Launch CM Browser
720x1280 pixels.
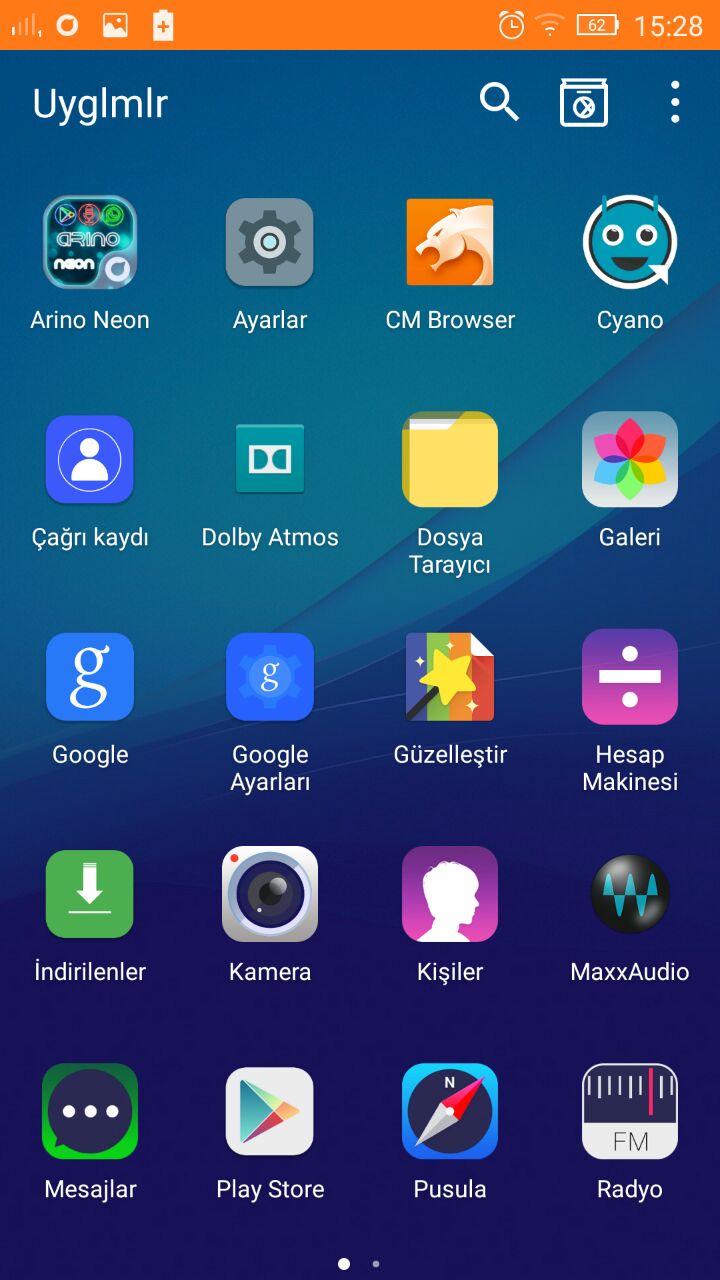(x=450, y=243)
